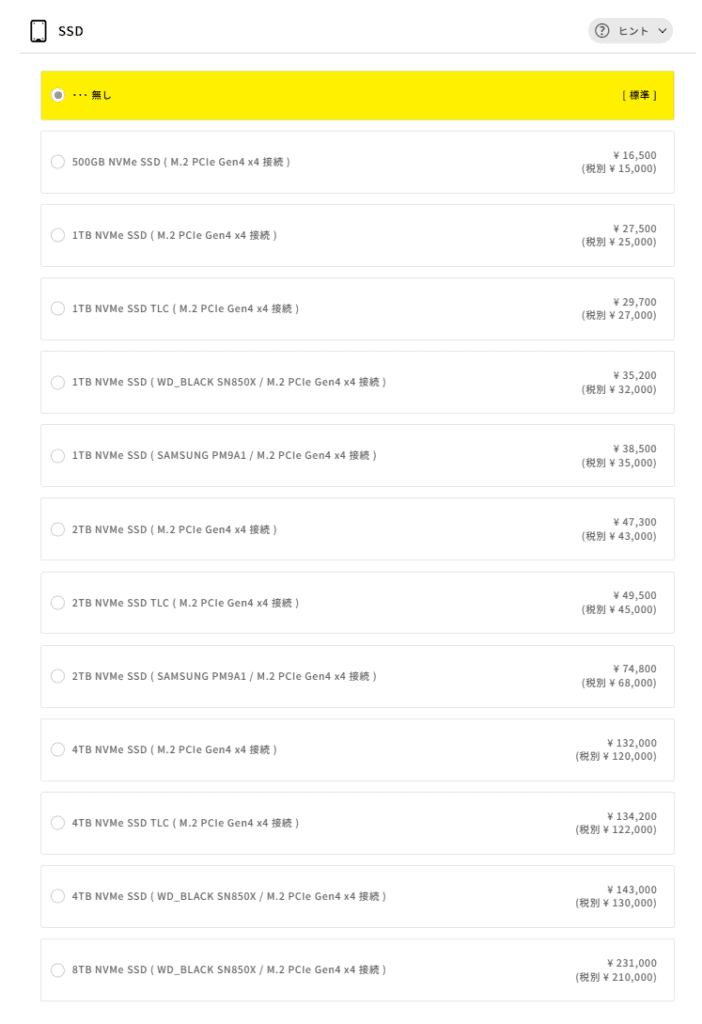Select 8TB WD_BLACK SN850X SSD
Screen dimensions: 702x1024
(x=58, y=970)
